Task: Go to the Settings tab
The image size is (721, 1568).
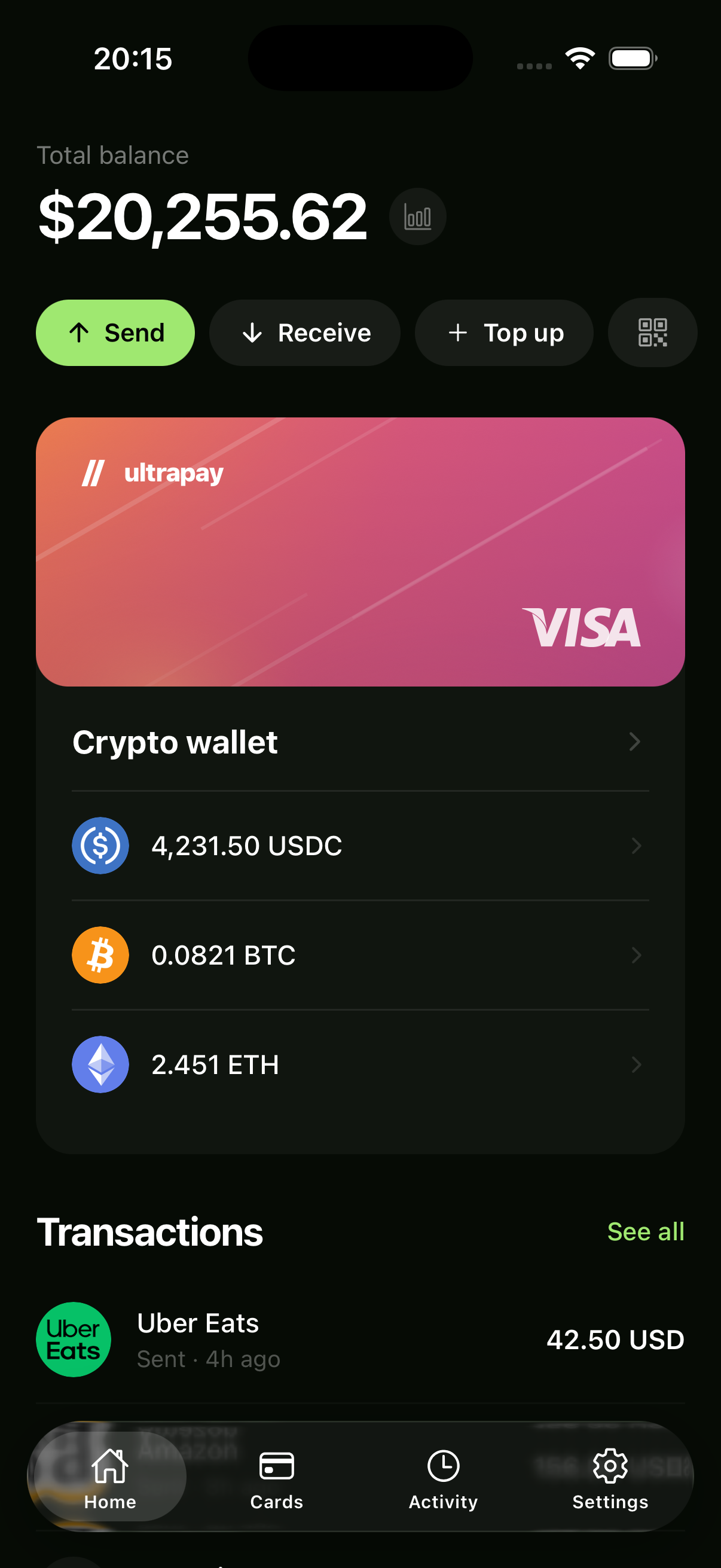Action: (610, 1477)
